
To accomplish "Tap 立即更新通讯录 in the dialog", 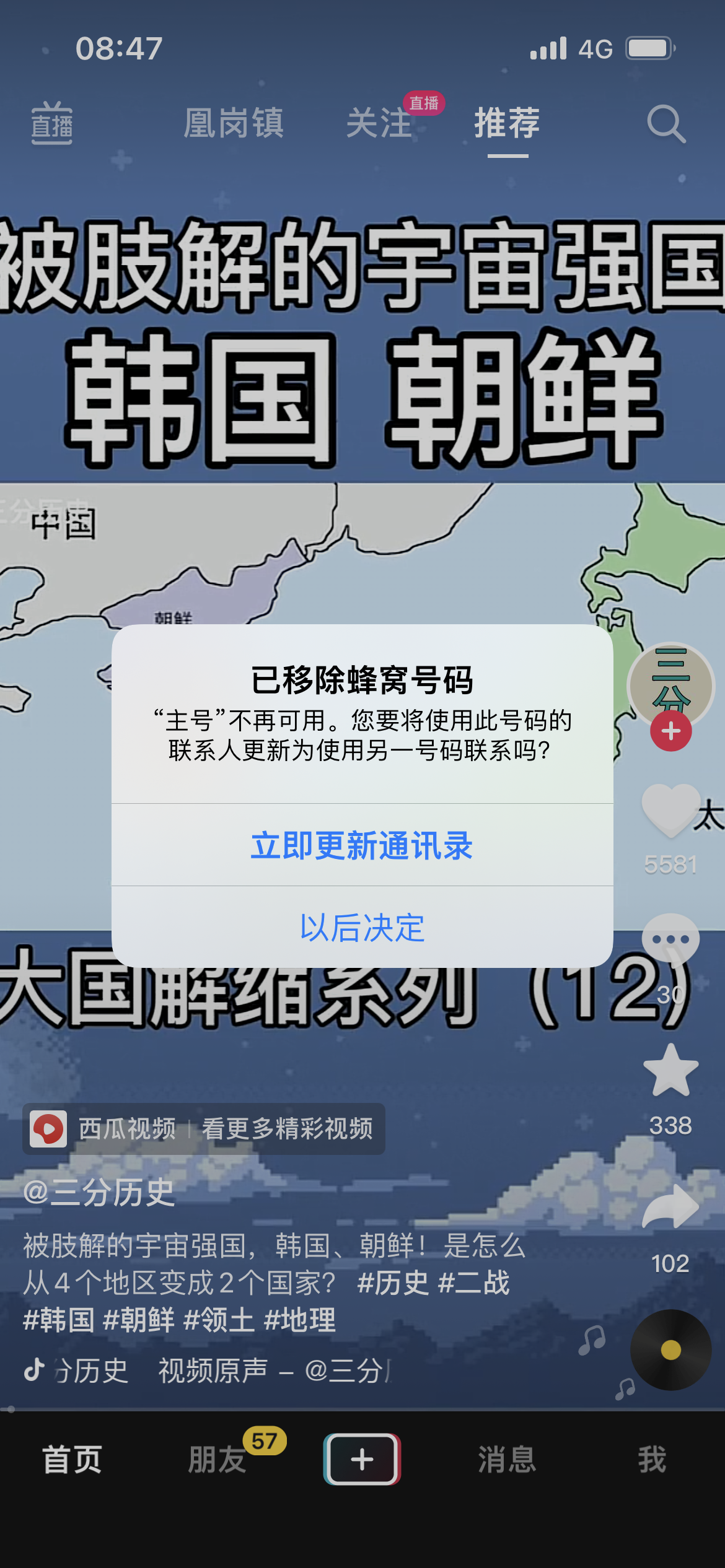I will click(x=362, y=845).
